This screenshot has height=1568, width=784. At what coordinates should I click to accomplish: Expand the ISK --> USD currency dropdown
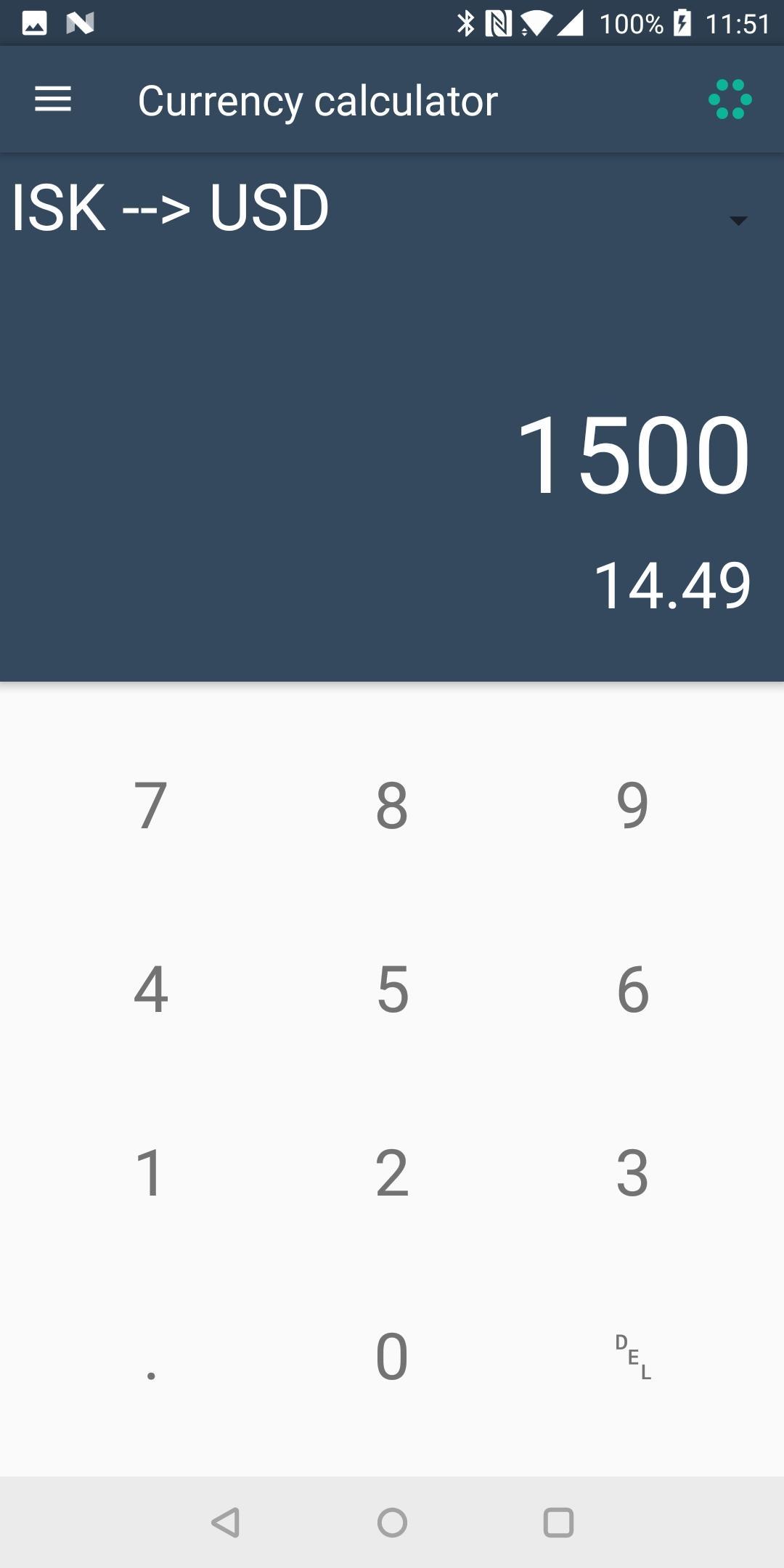click(x=392, y=208)
